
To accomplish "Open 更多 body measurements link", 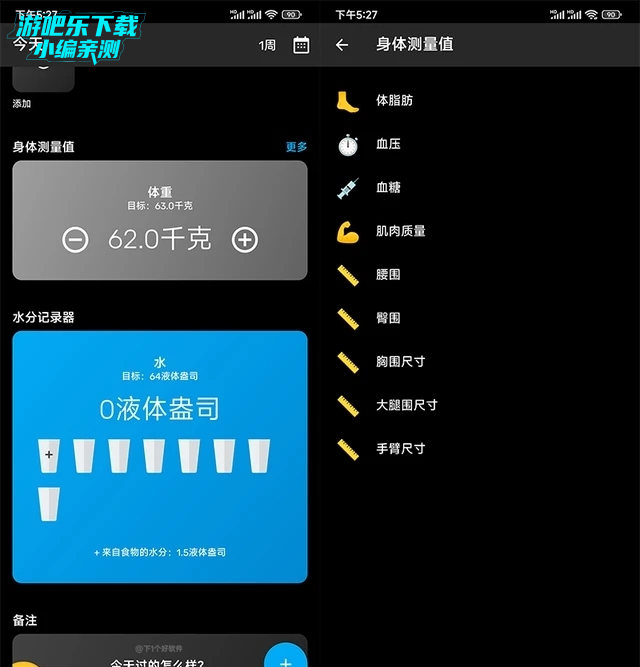I will click(296, 147).
